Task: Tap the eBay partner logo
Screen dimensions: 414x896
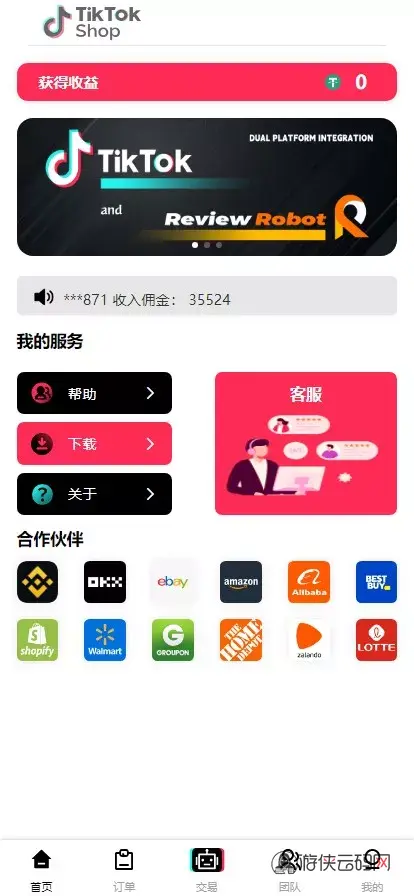Action: pos(173,582)
